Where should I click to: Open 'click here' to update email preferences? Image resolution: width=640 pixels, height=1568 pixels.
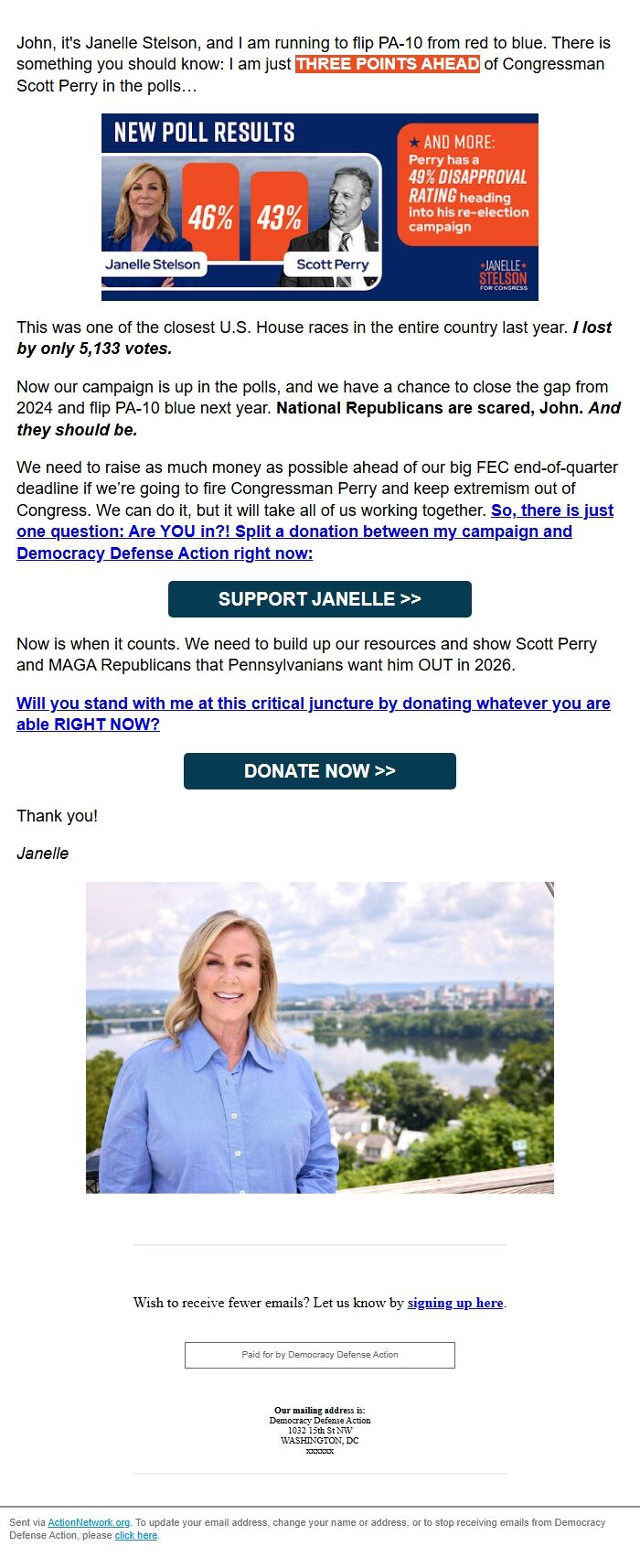135,1535
